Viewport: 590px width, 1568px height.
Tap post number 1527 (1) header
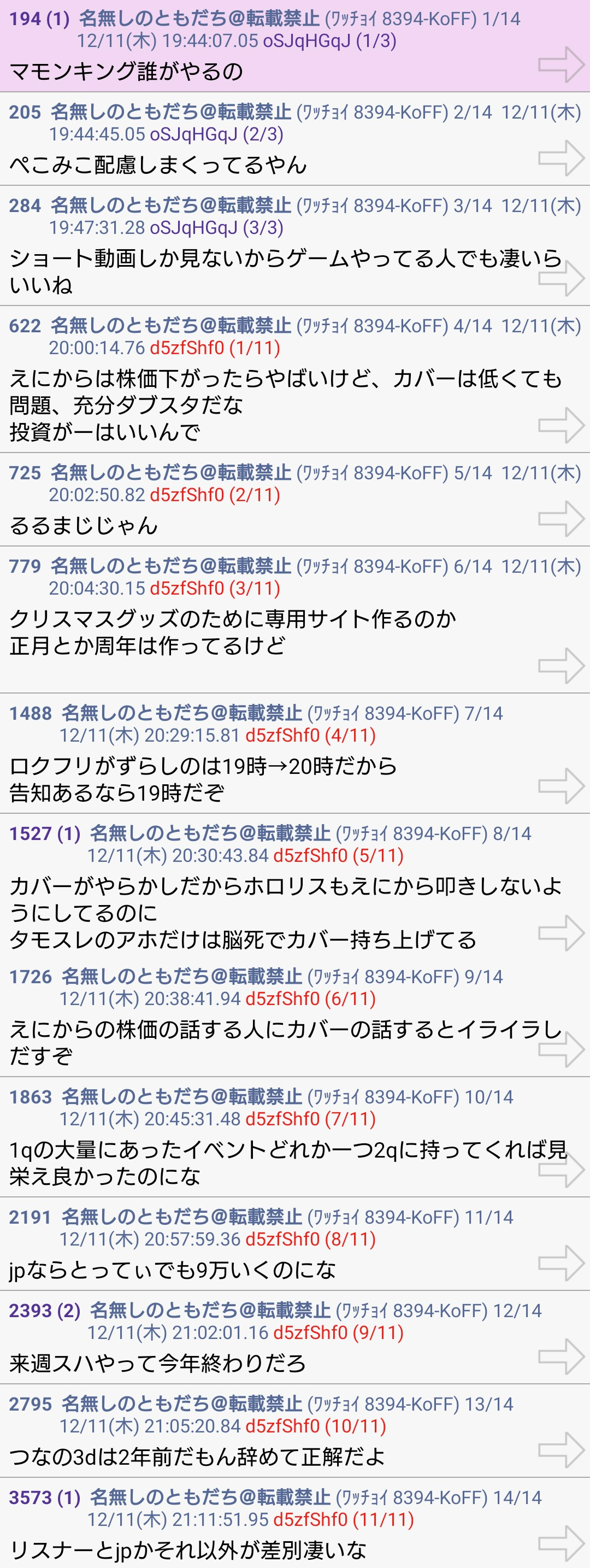tap(44, 833)
